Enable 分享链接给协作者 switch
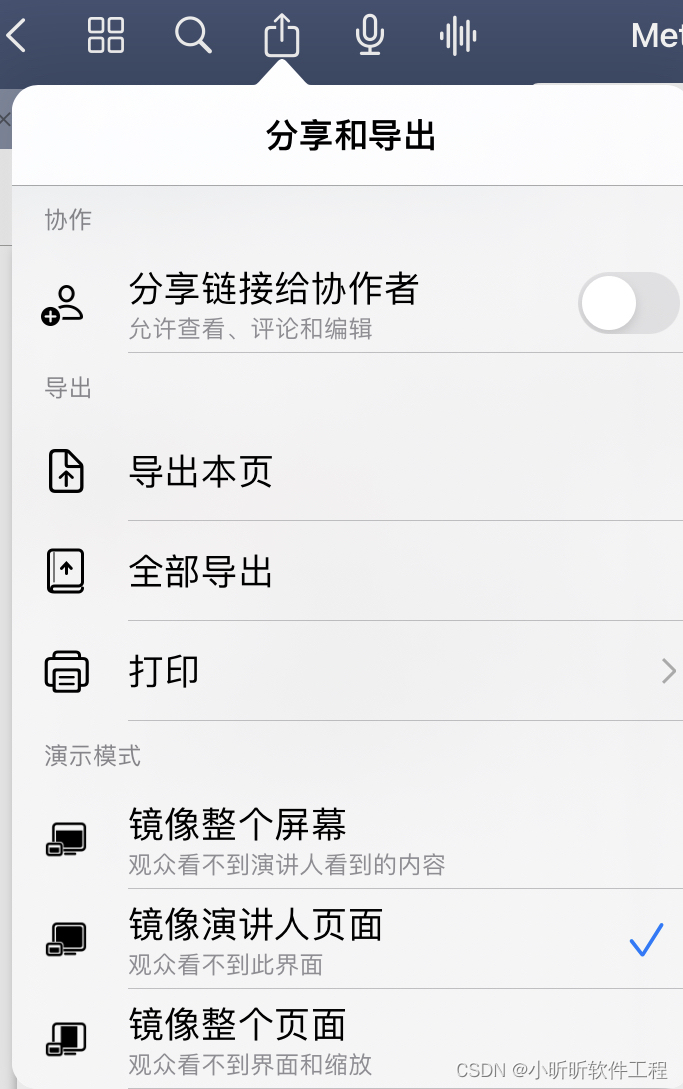This screenshot has width=683, height=1089. coord(628,303)
